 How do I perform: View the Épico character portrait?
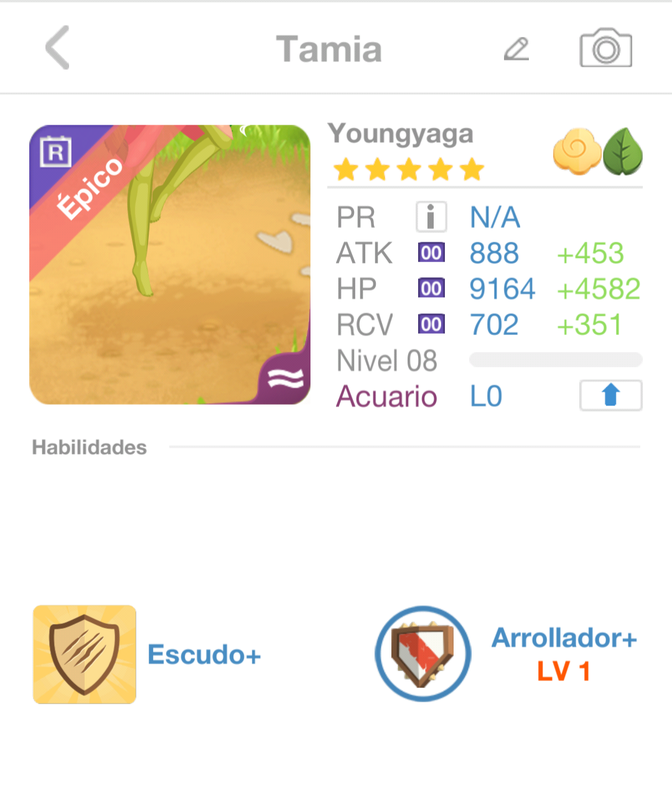pos(170,265)
